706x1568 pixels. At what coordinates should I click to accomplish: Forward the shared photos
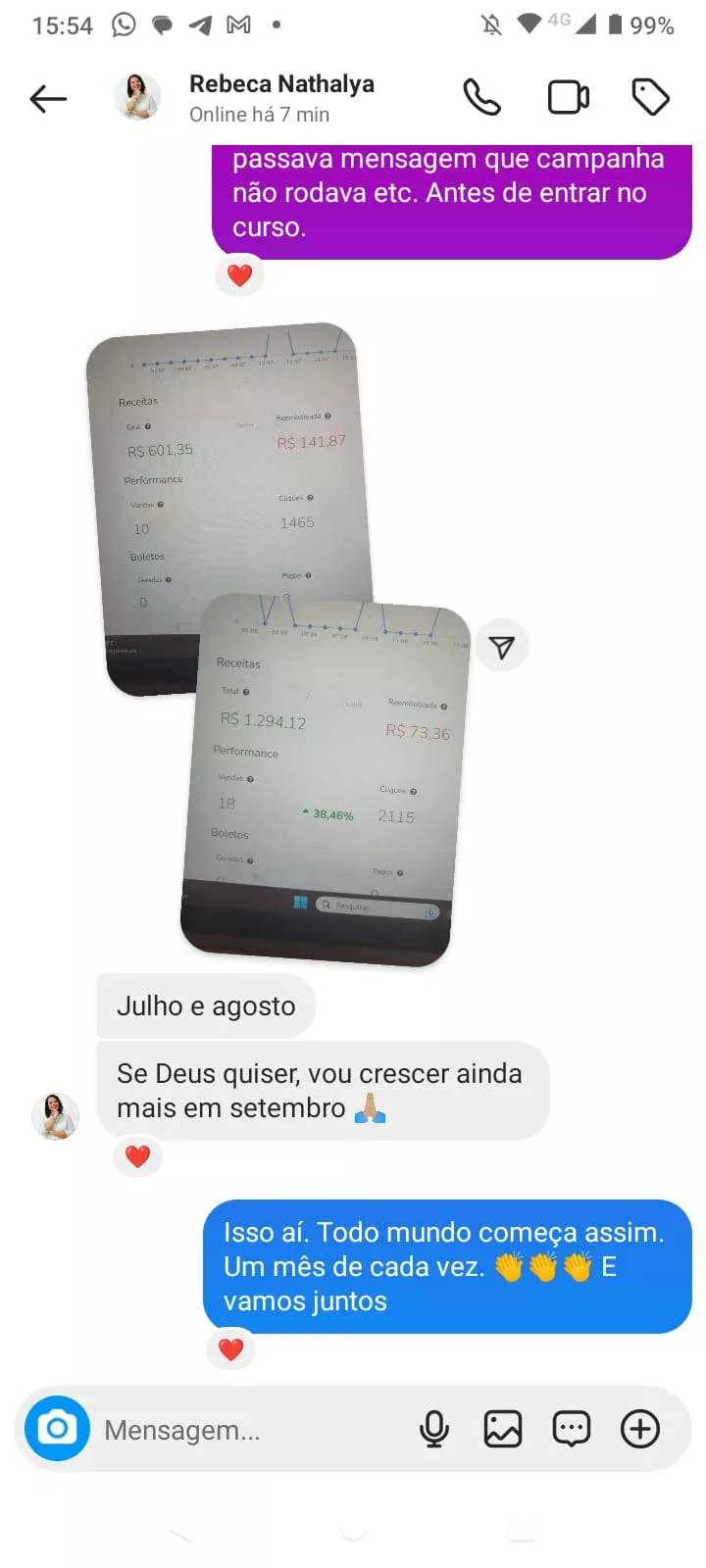502,647
